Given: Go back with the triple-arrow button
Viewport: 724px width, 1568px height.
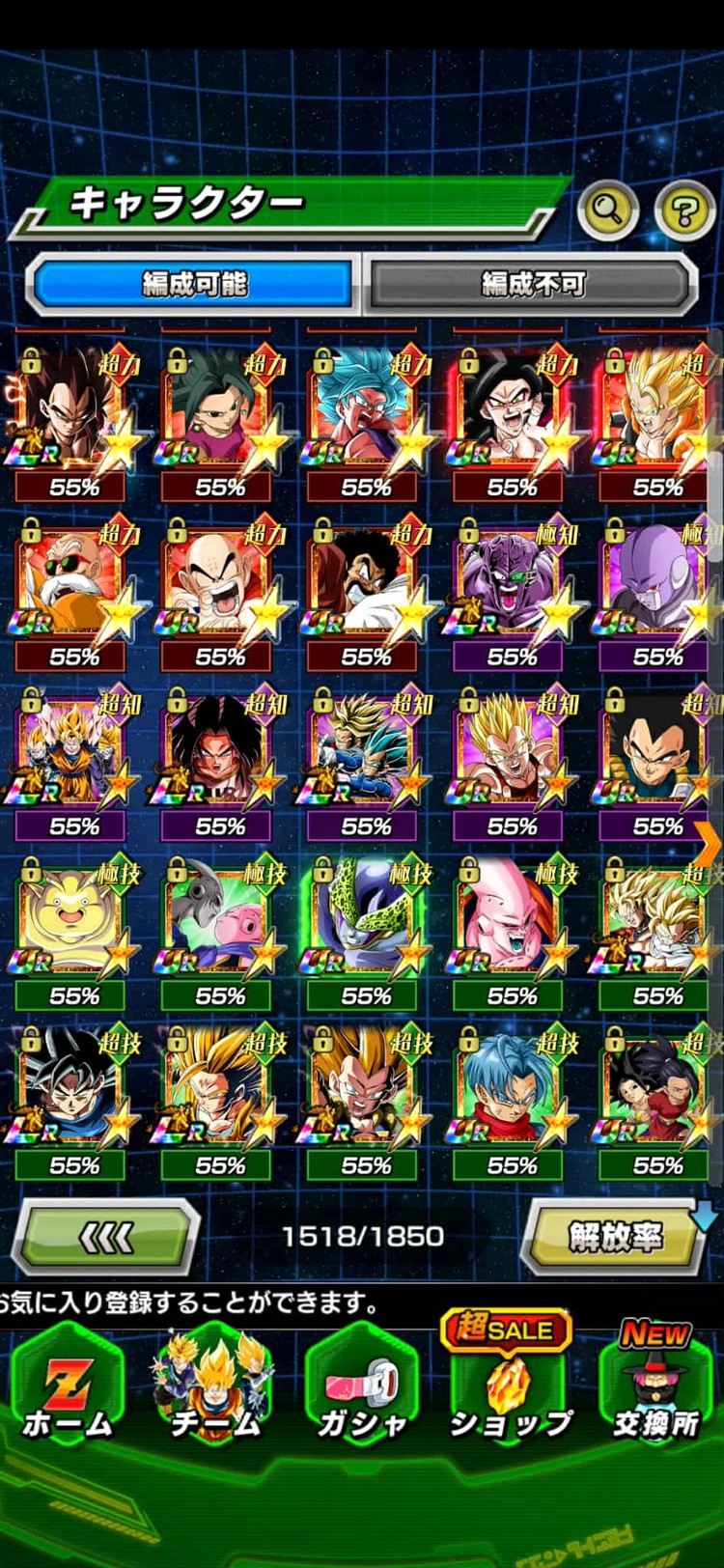Looking at the screenshot, I should 104,1236.
